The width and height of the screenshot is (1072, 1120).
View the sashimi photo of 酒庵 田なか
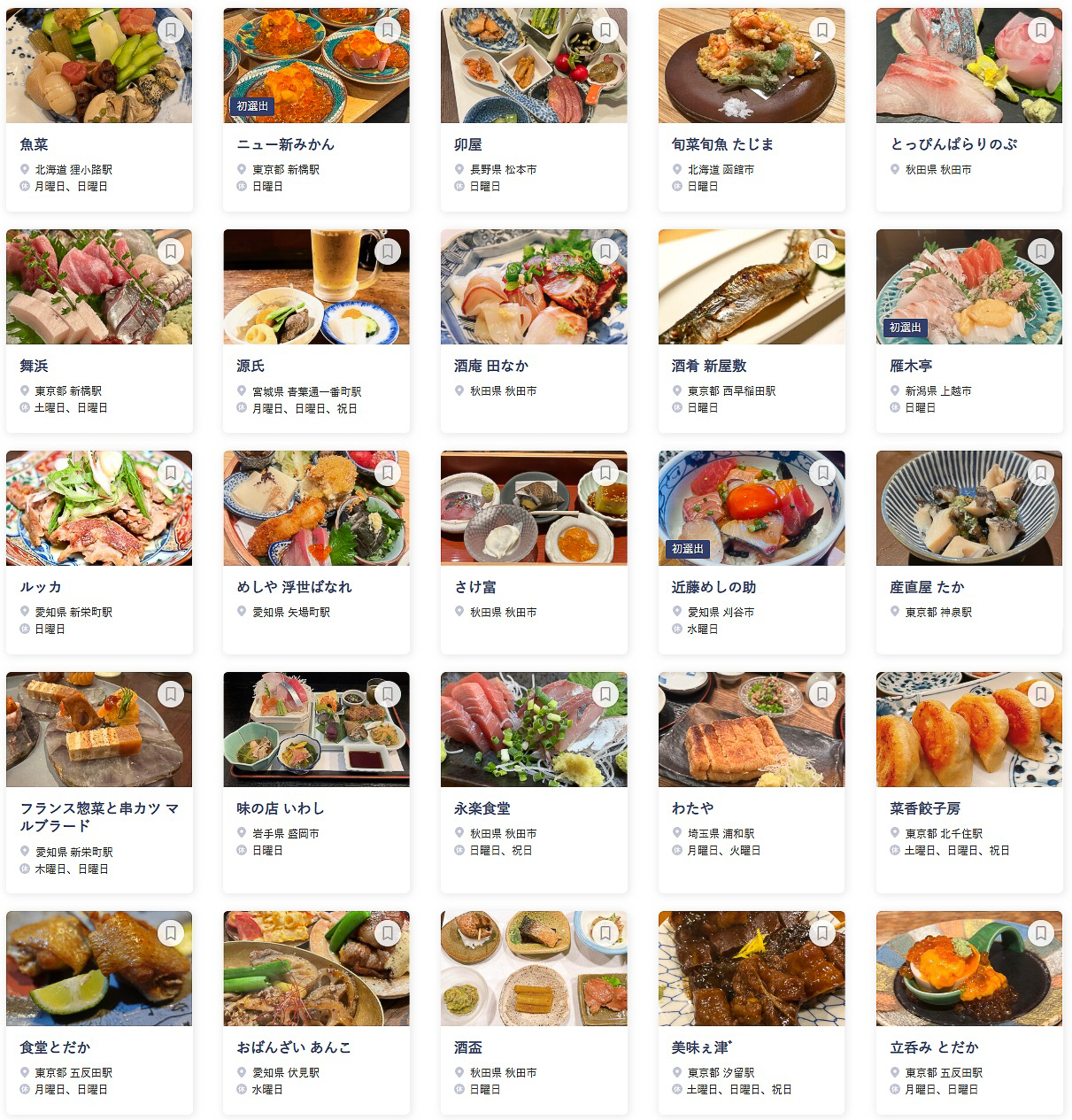[533, 288]
